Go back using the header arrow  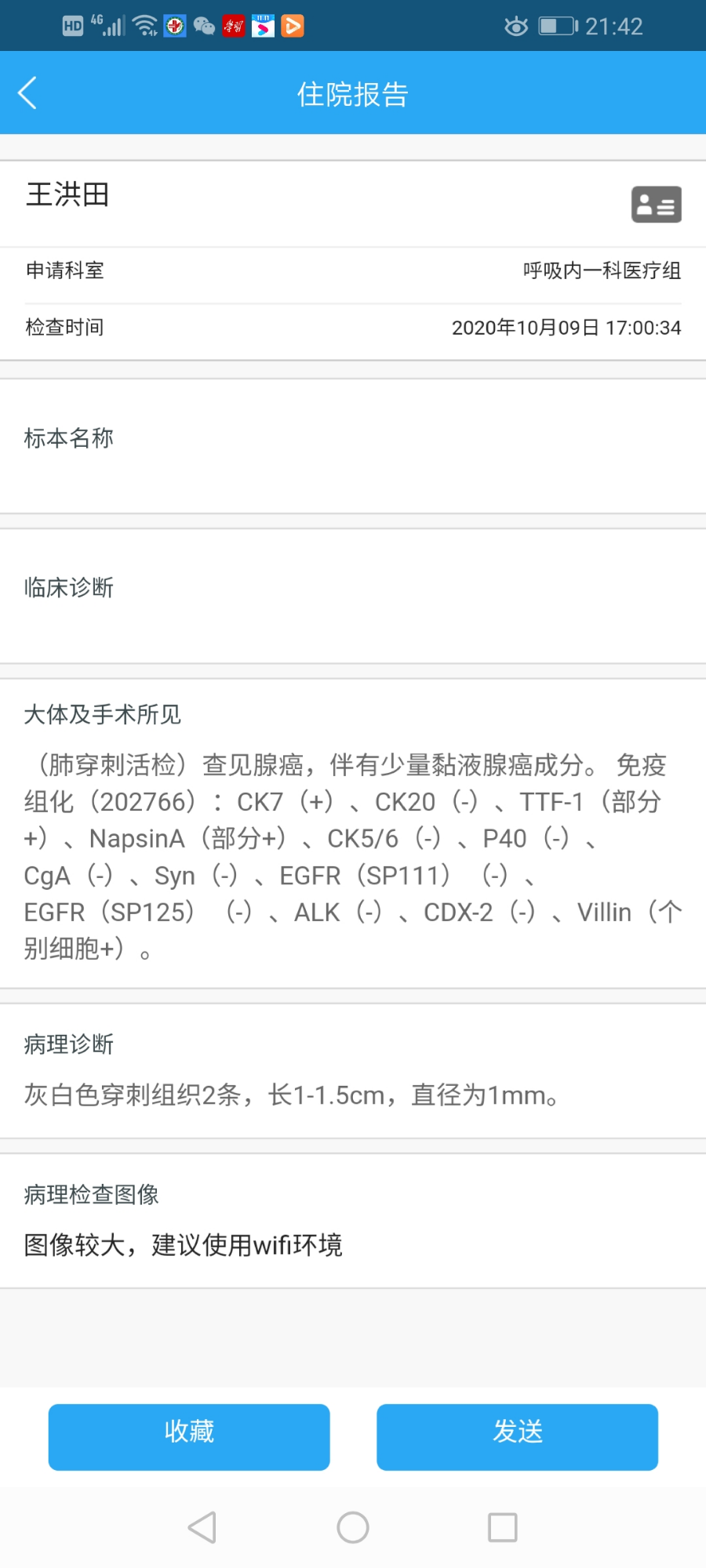(x=28, y=93)
